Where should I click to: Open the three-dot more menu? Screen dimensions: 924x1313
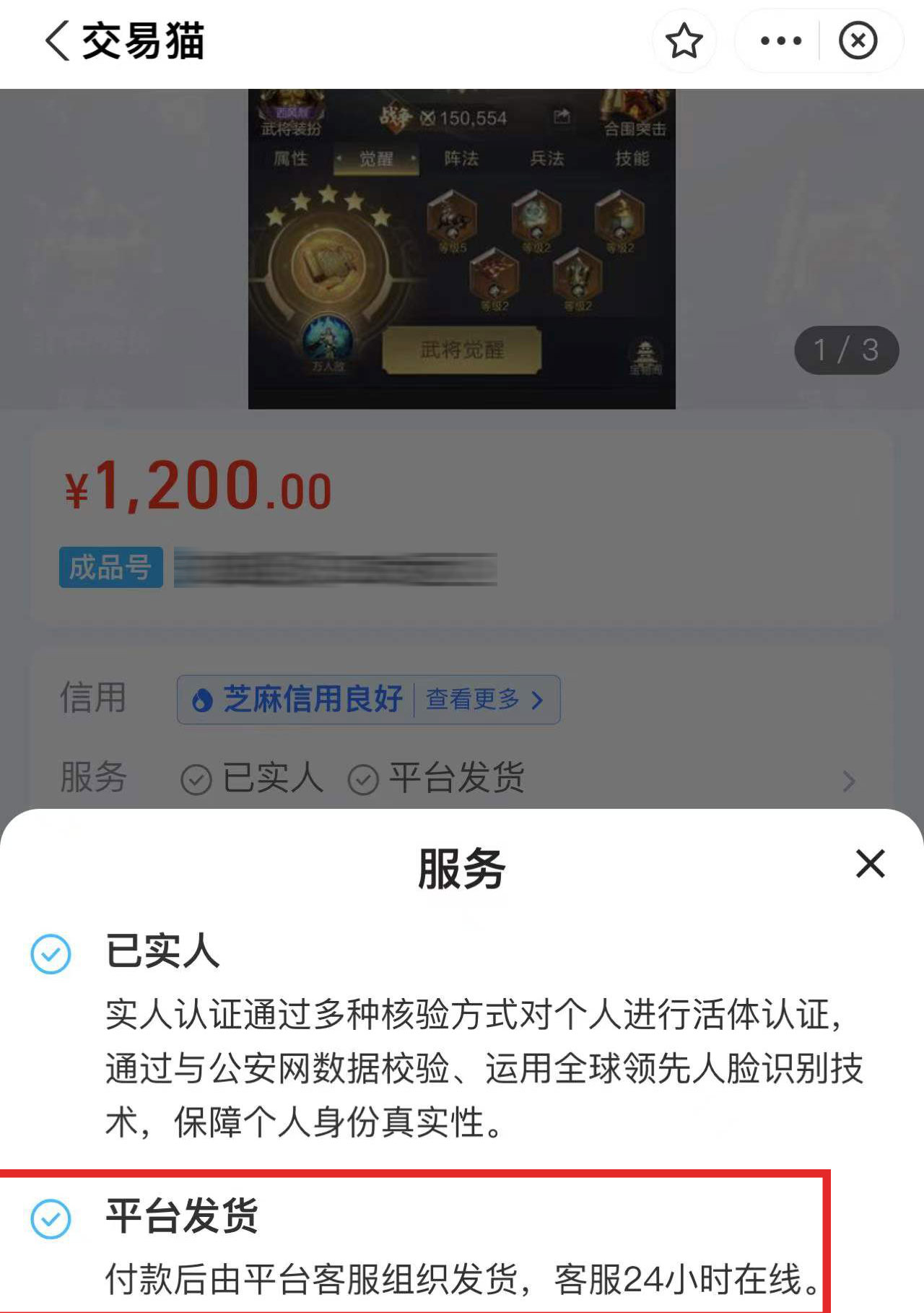pos(780,40)
